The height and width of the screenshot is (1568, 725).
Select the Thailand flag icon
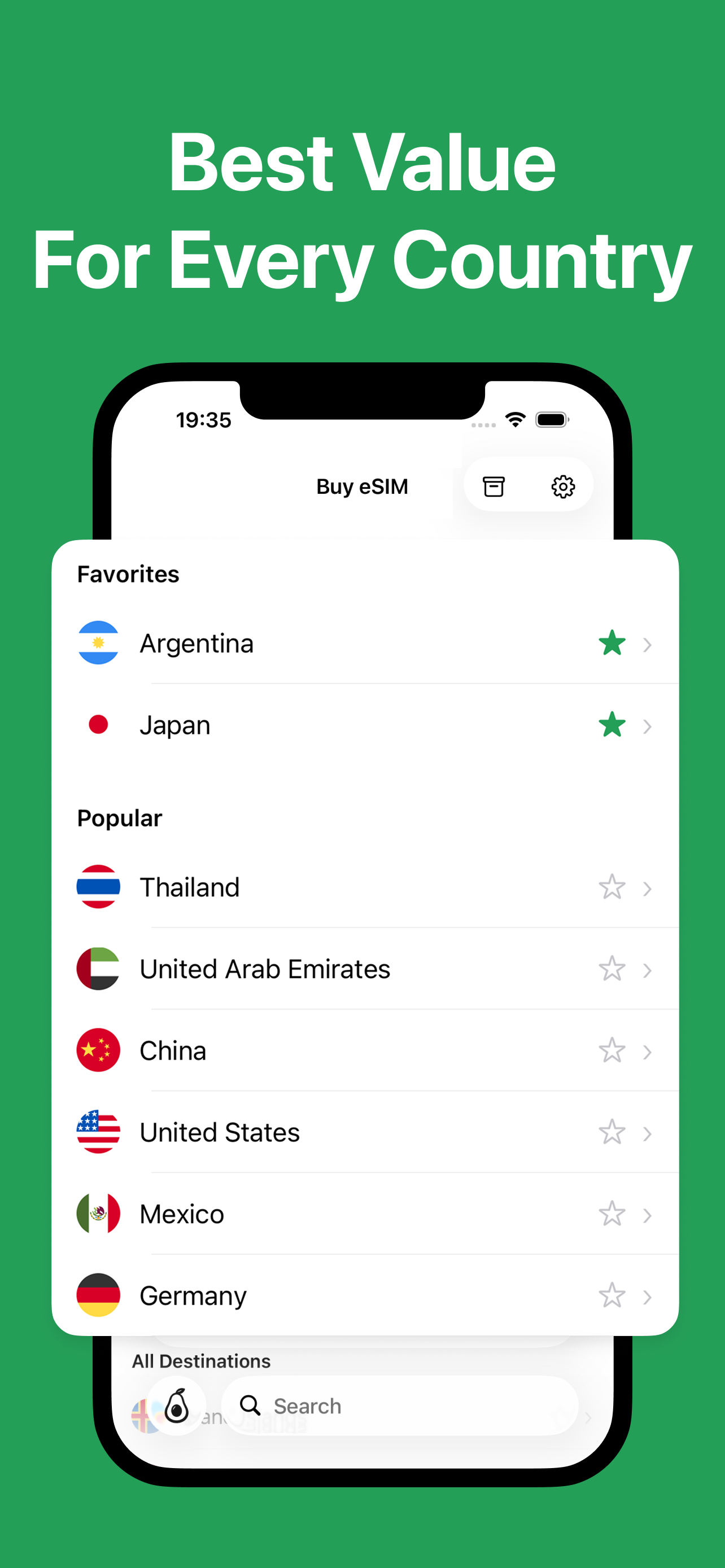coord(99,887)
